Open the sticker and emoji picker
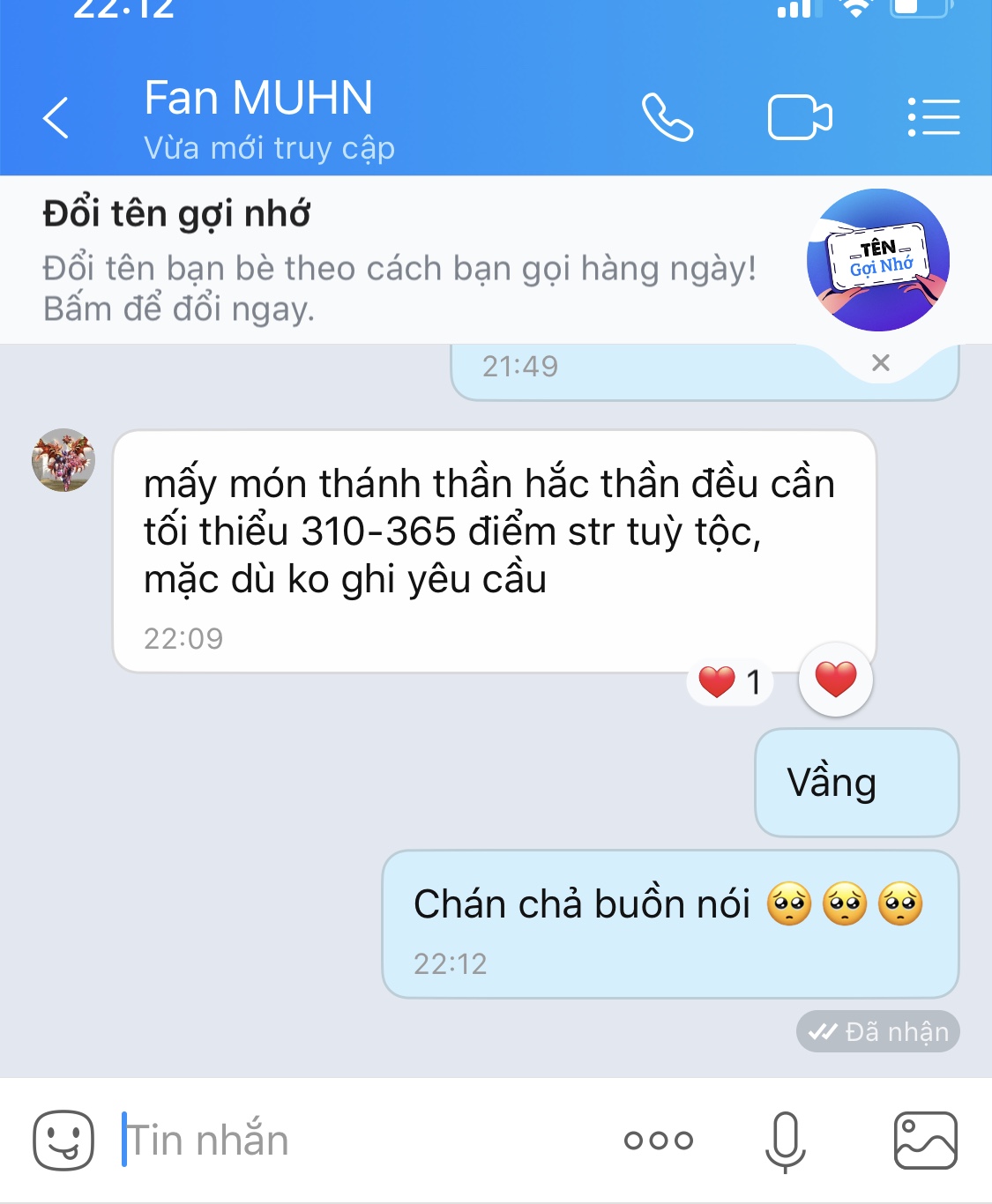Viewport: 992px width, 1204px height. [x=63, y=1140]
